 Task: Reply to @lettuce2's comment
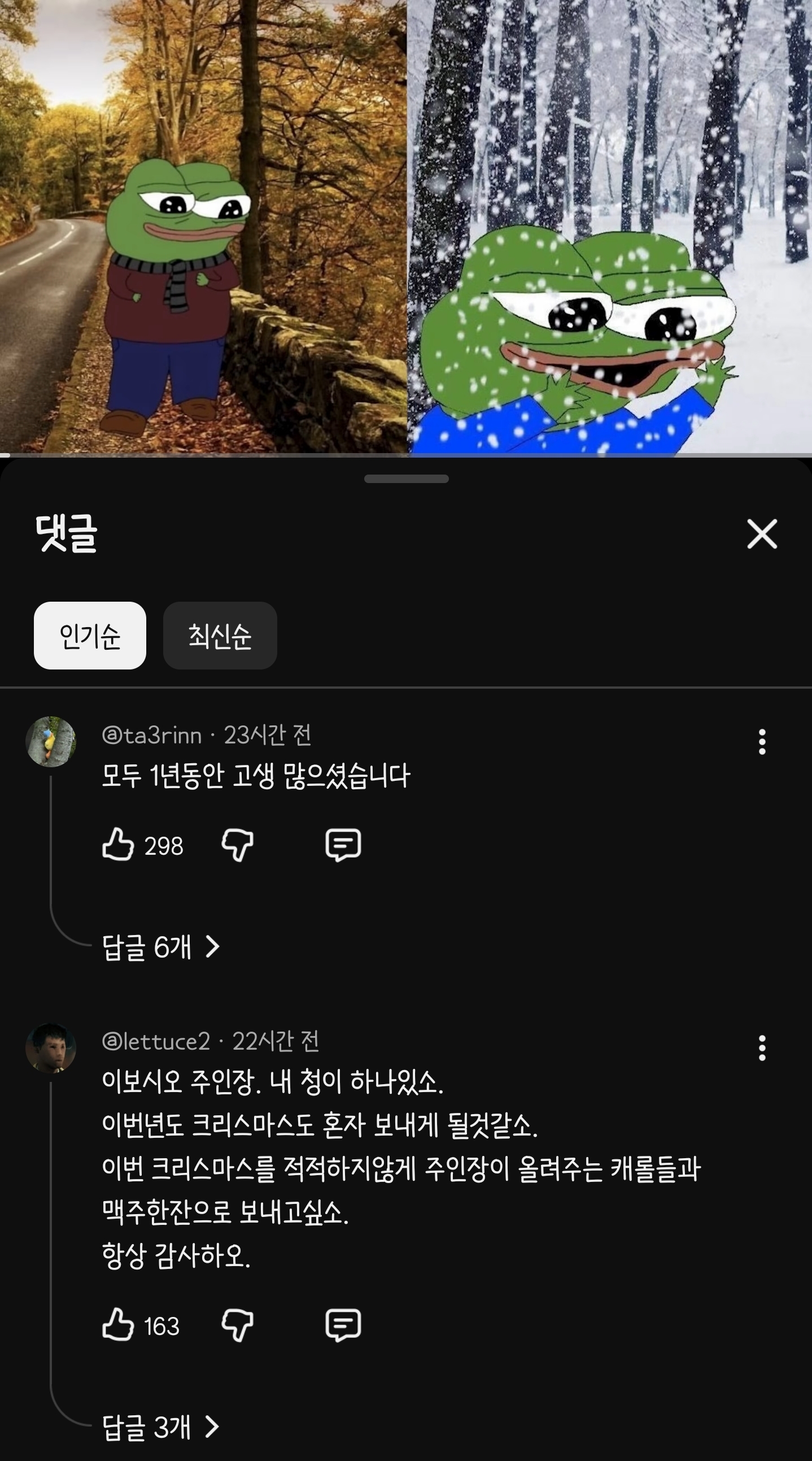click(343, 1325)
